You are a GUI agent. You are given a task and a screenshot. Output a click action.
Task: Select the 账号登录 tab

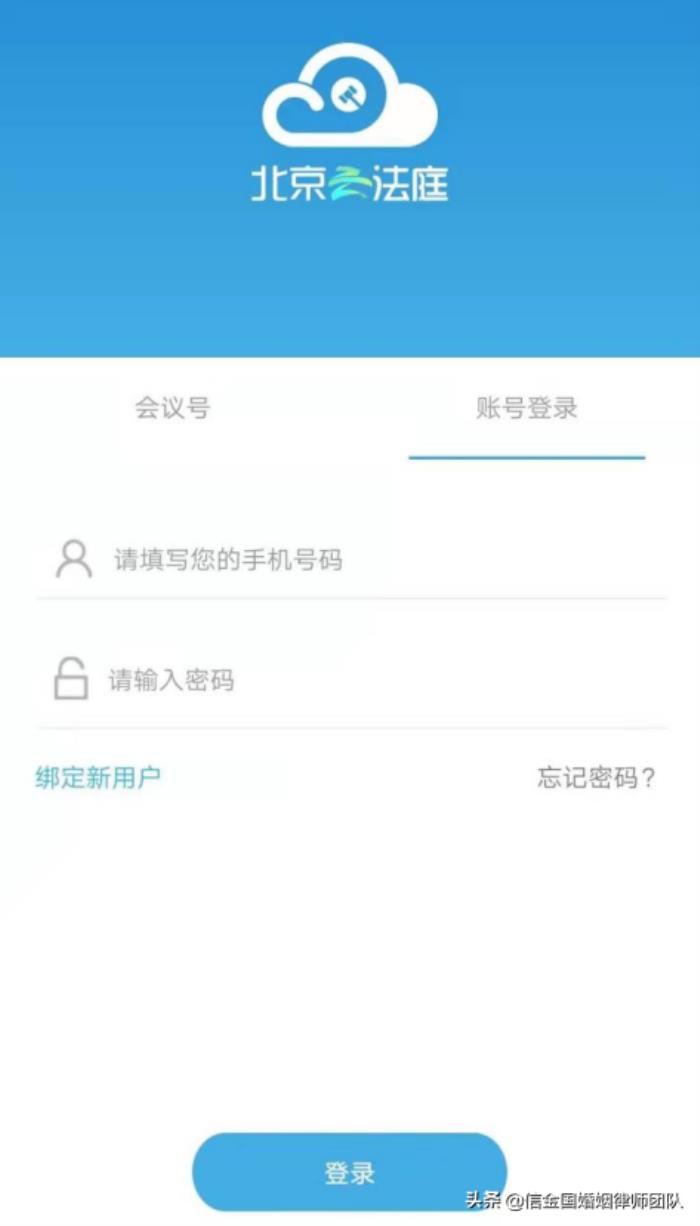[526, 408]
